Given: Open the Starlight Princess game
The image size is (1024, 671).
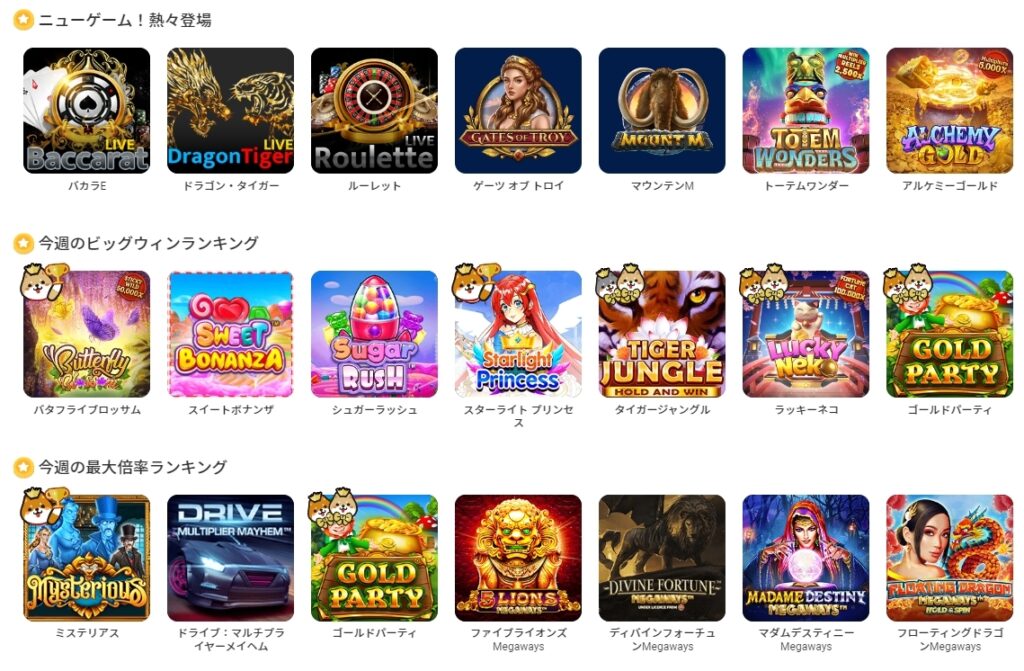Looking at the screenshot, I should pyautogui.click(x=518, y=334).
